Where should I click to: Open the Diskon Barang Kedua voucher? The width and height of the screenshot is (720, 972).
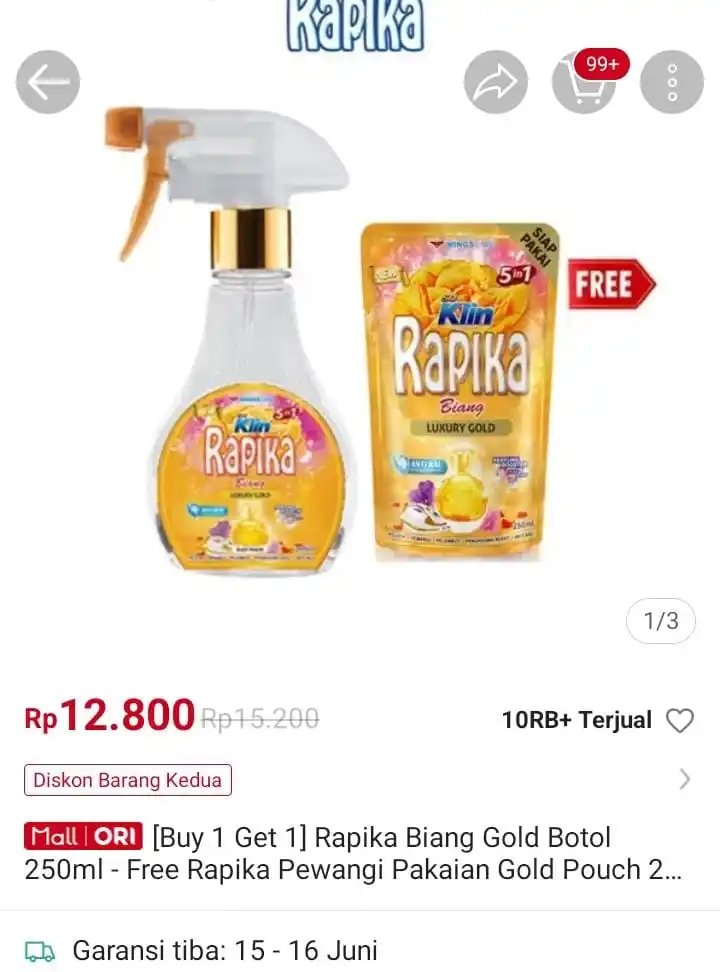point(128,780)
